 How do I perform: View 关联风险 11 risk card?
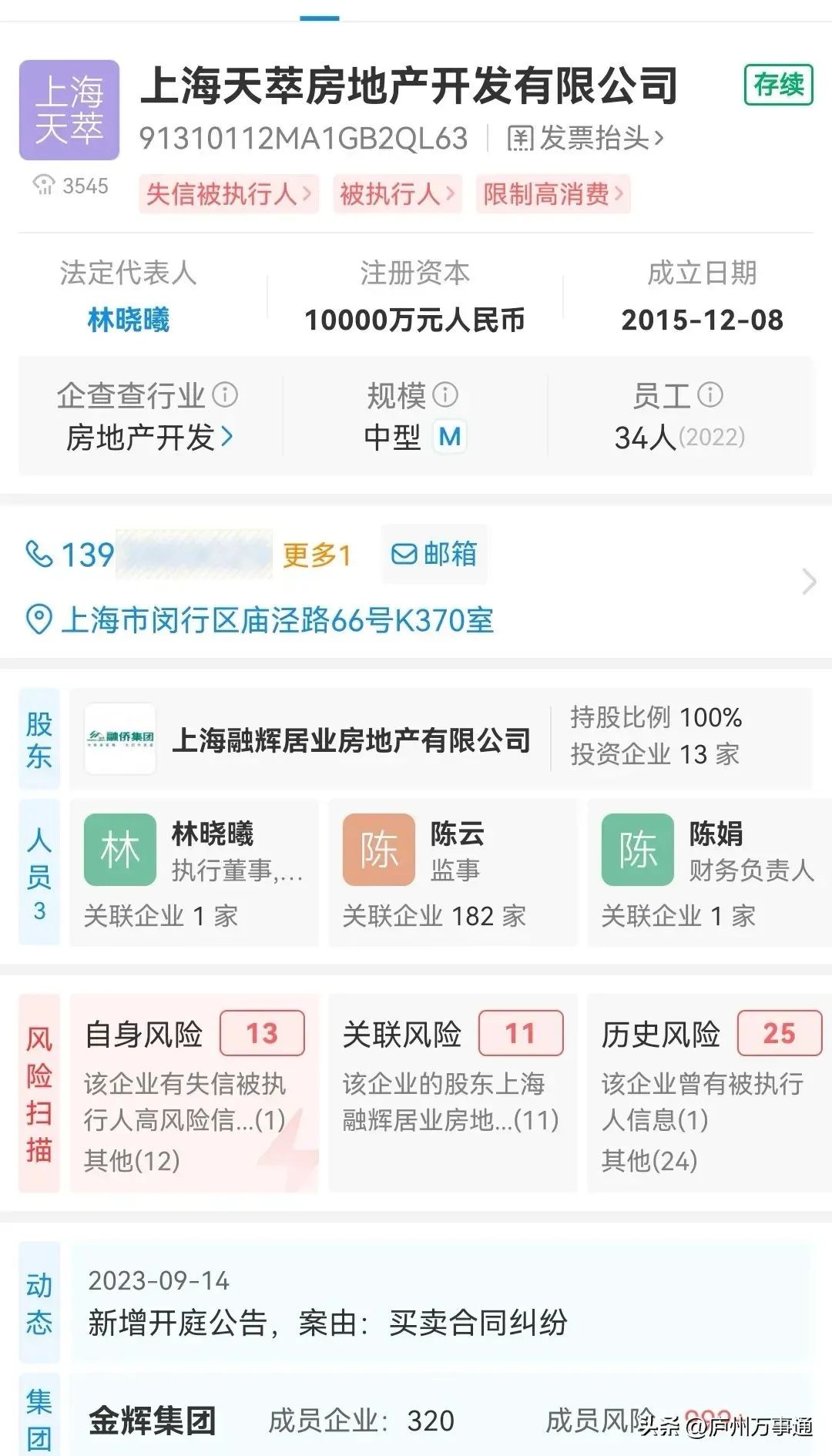click(453, 1094)
